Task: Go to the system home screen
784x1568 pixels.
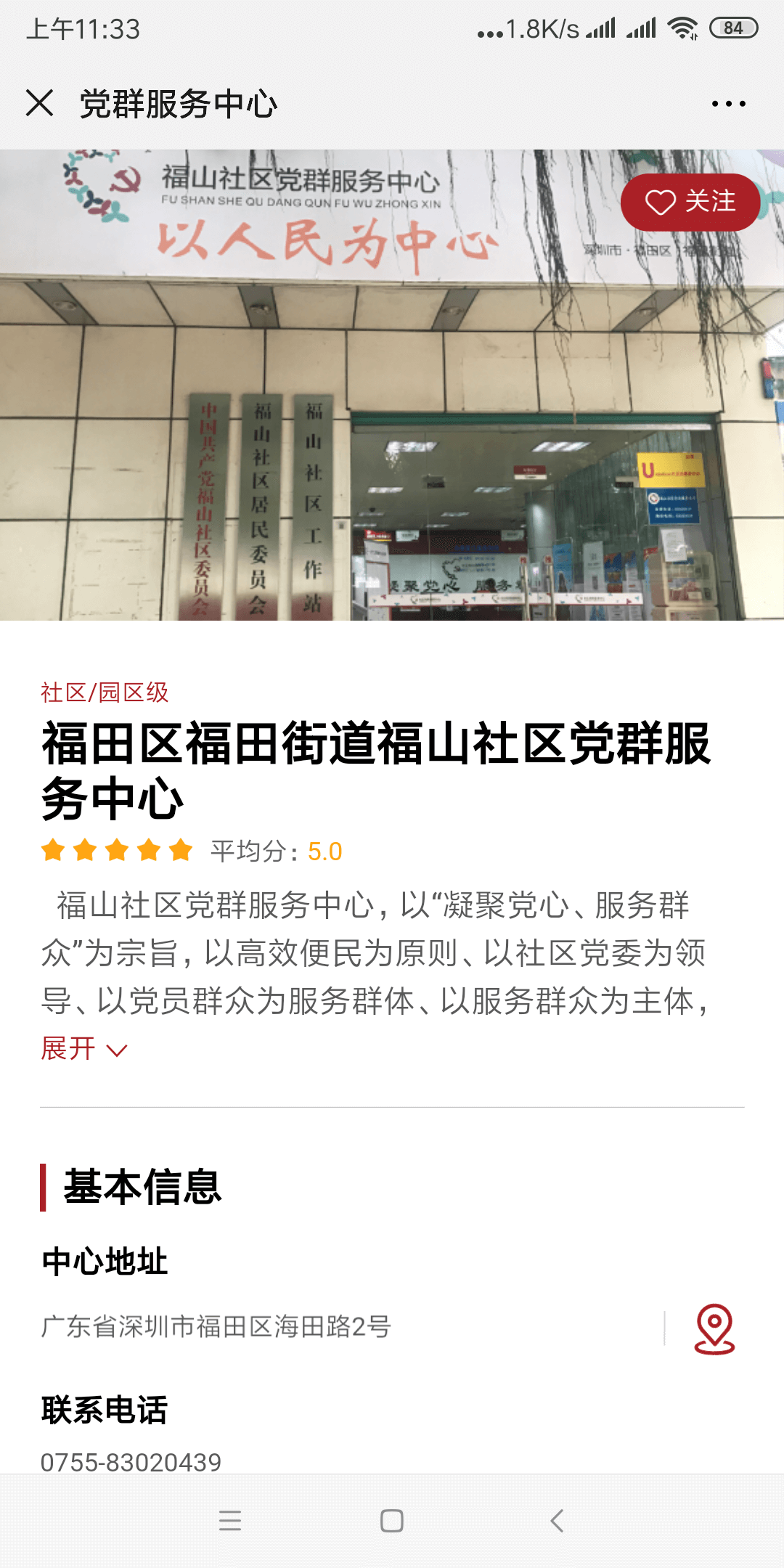Action: 392,1520
